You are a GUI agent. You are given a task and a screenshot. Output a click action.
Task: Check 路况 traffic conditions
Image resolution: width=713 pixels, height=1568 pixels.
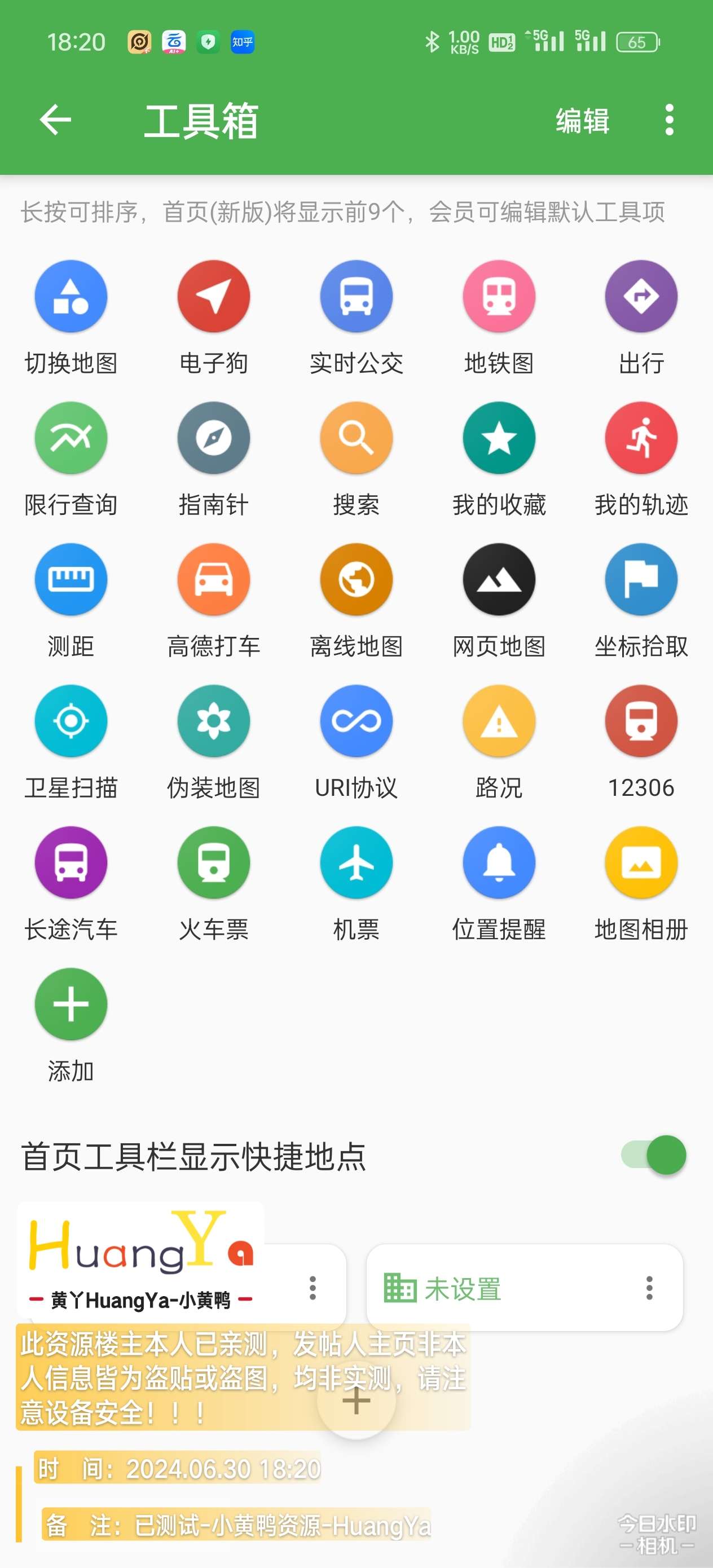point(499,721)
